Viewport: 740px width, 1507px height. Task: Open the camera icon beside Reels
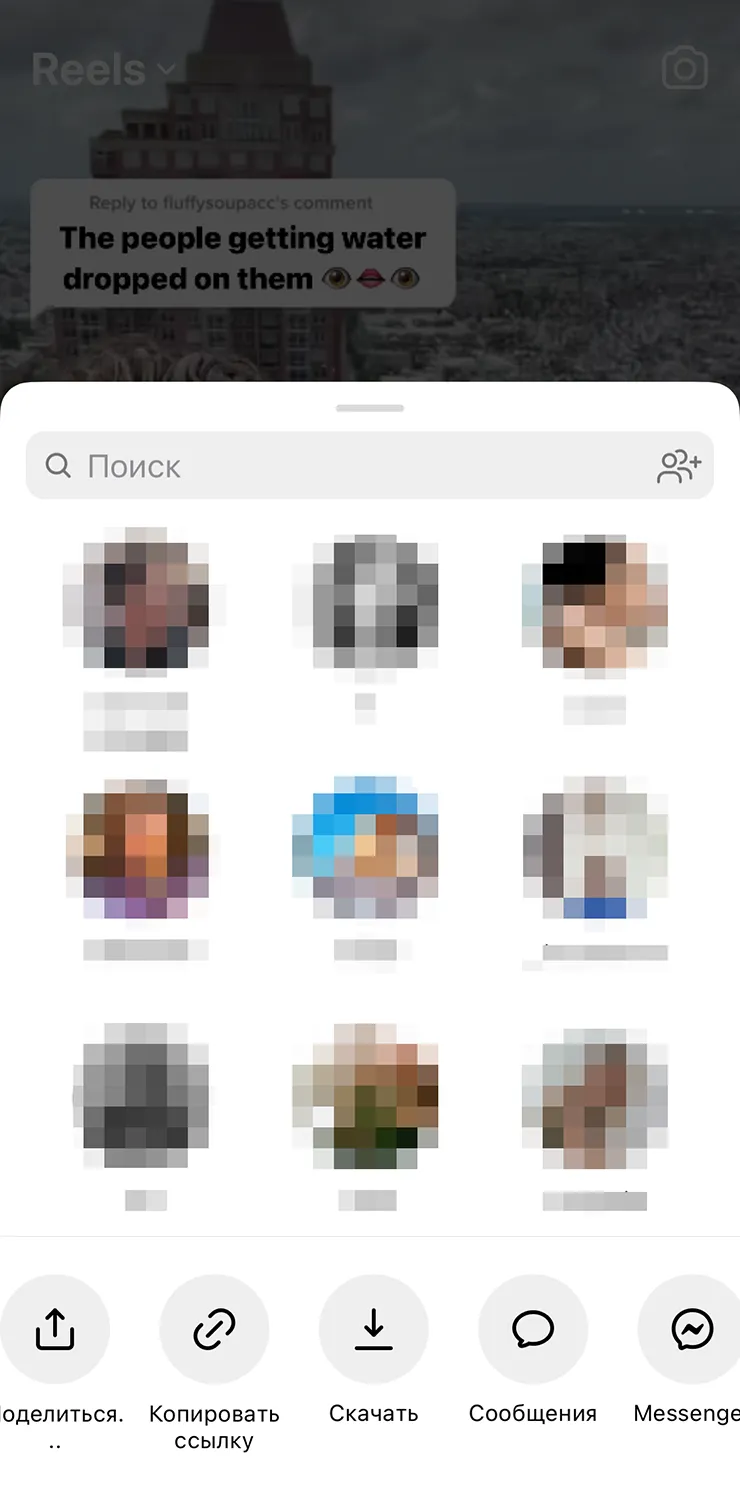point(685,70)
